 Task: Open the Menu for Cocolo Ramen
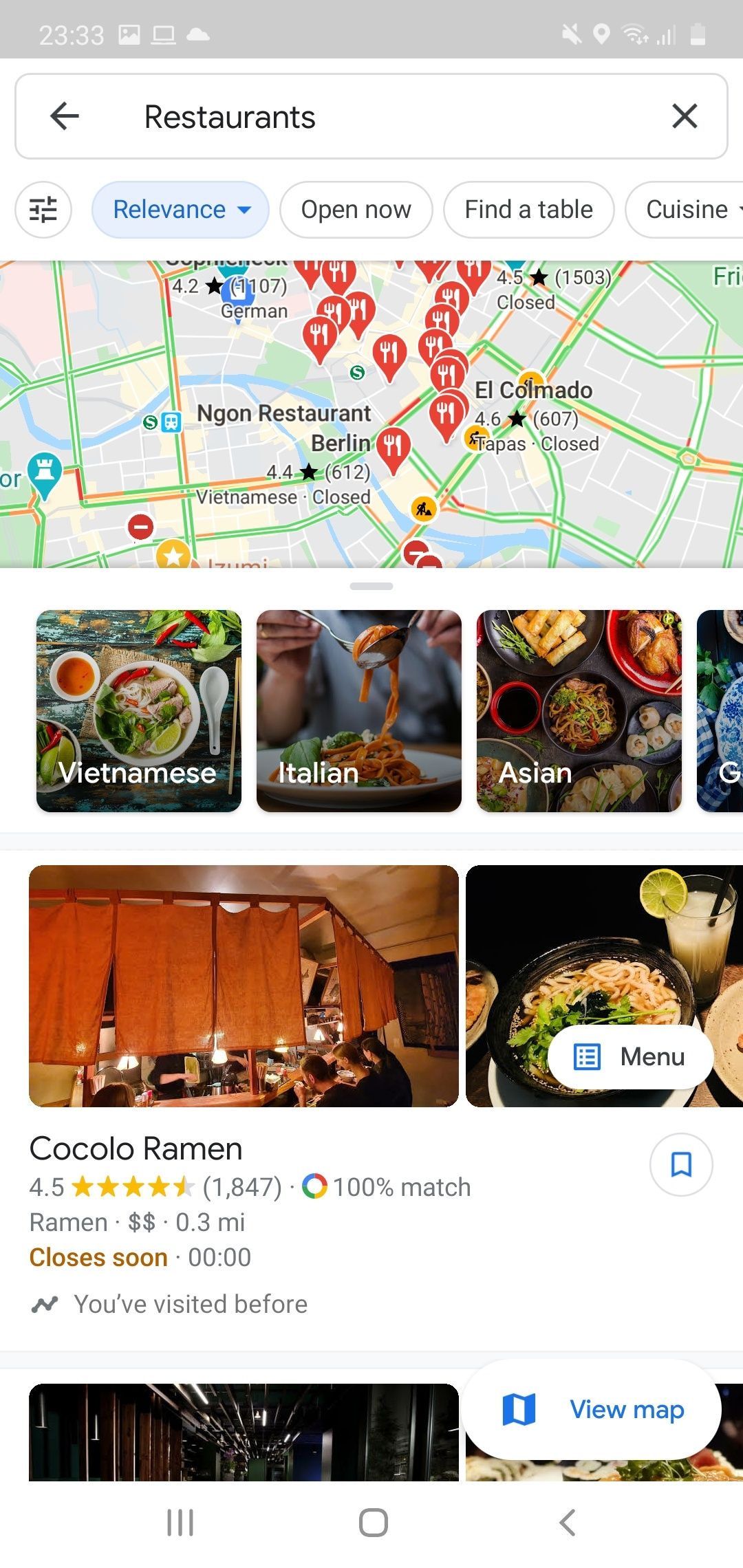pos(629,1056)
